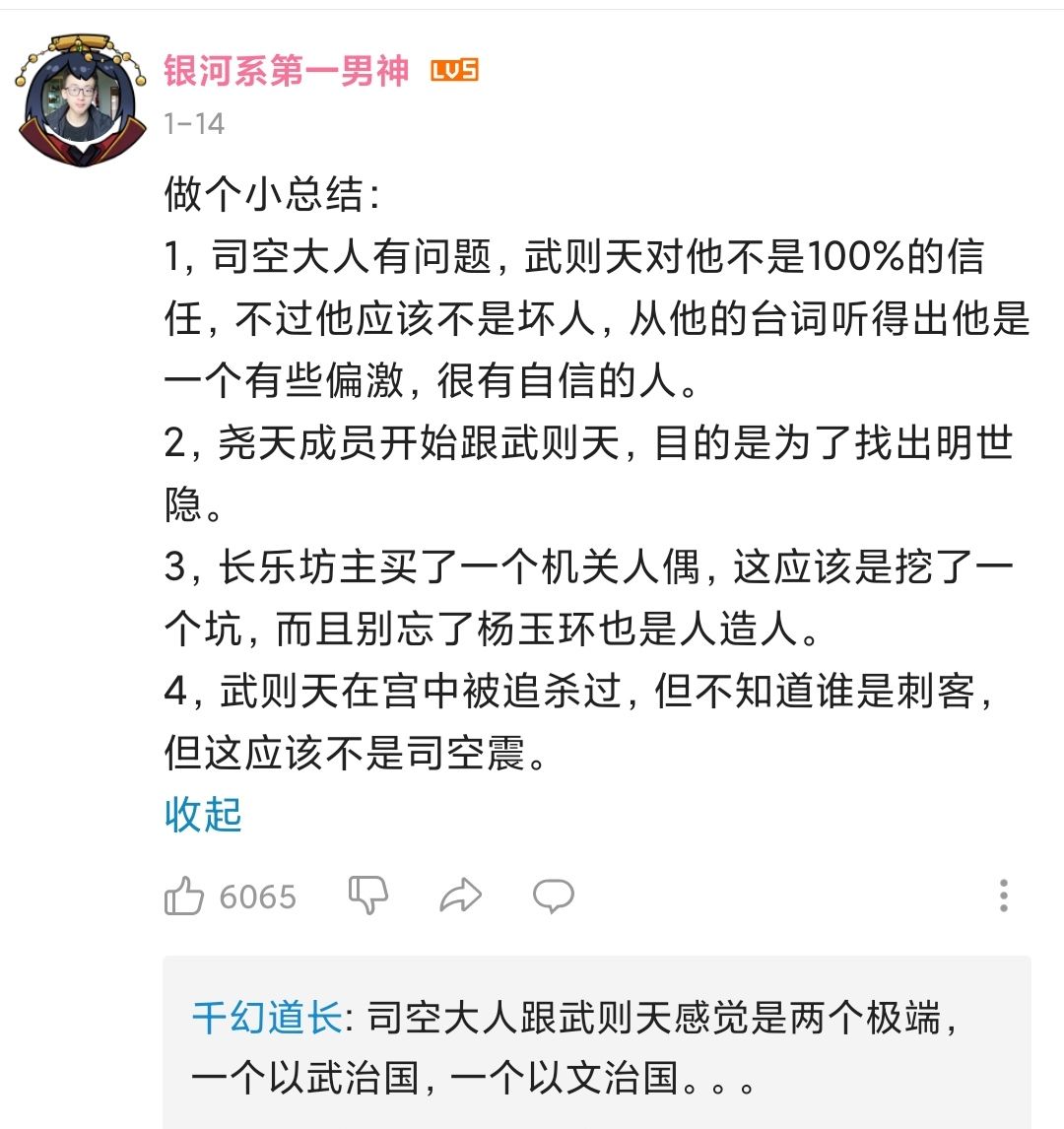Reply to the comment via speech bubble

tap(553, 896)
